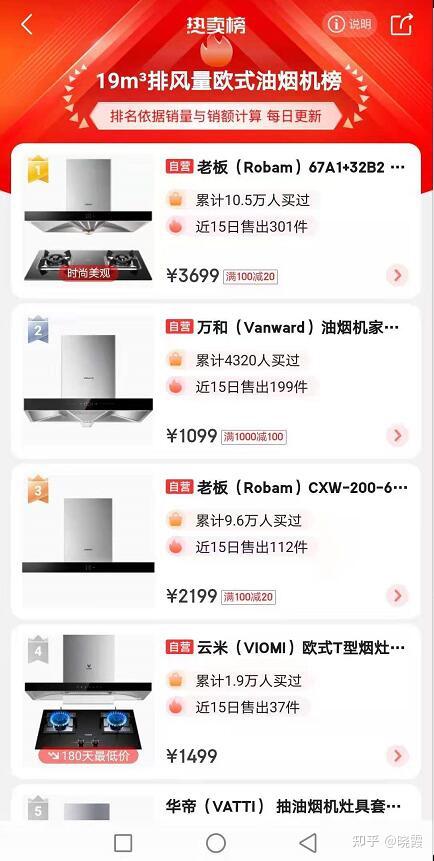Open the 华帝 VATTI product card
Image resolution: width=434 pixels, height=861 pixels.
tap(216, 803)
